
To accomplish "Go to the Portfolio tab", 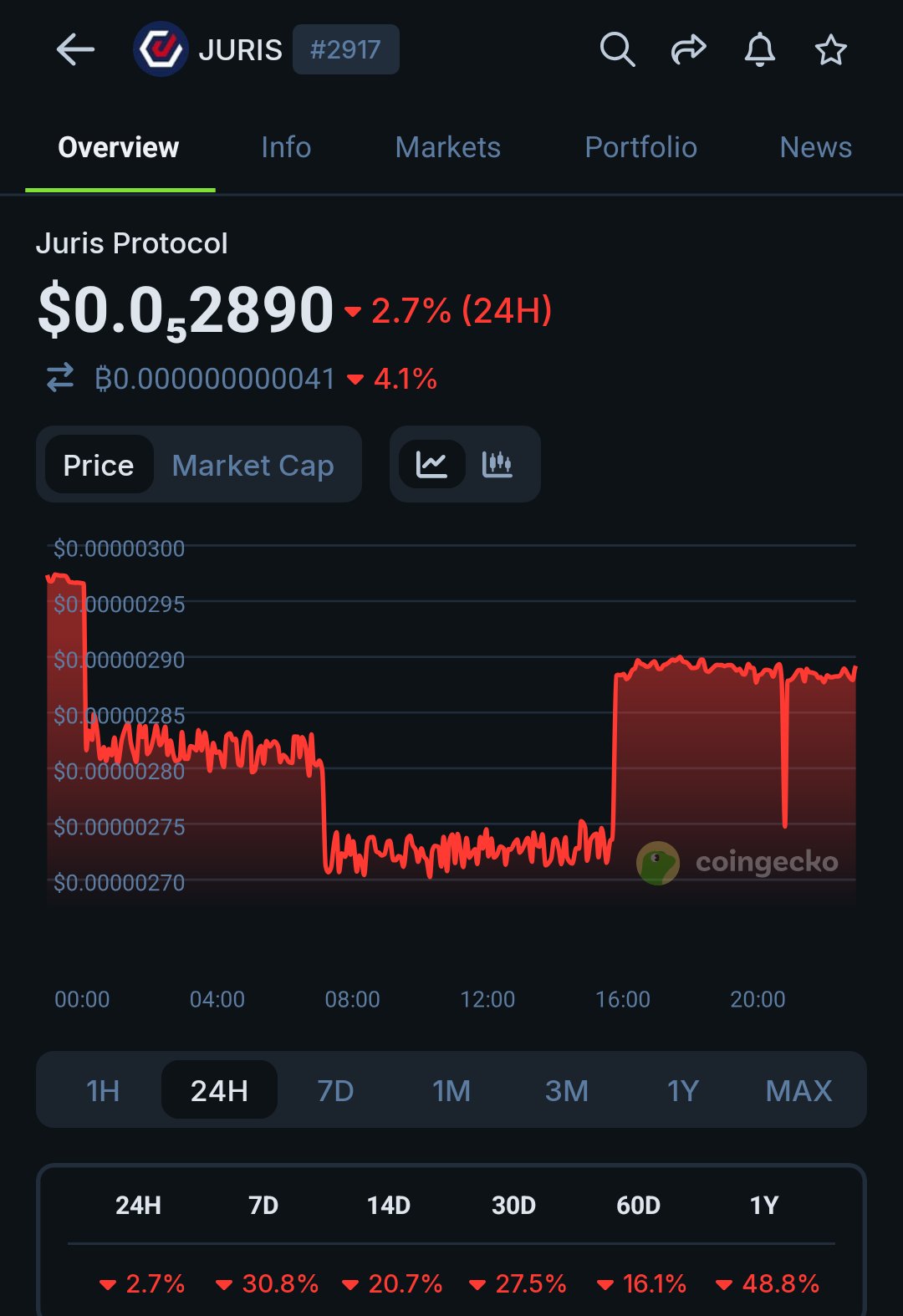I will (x=640, y=147).
